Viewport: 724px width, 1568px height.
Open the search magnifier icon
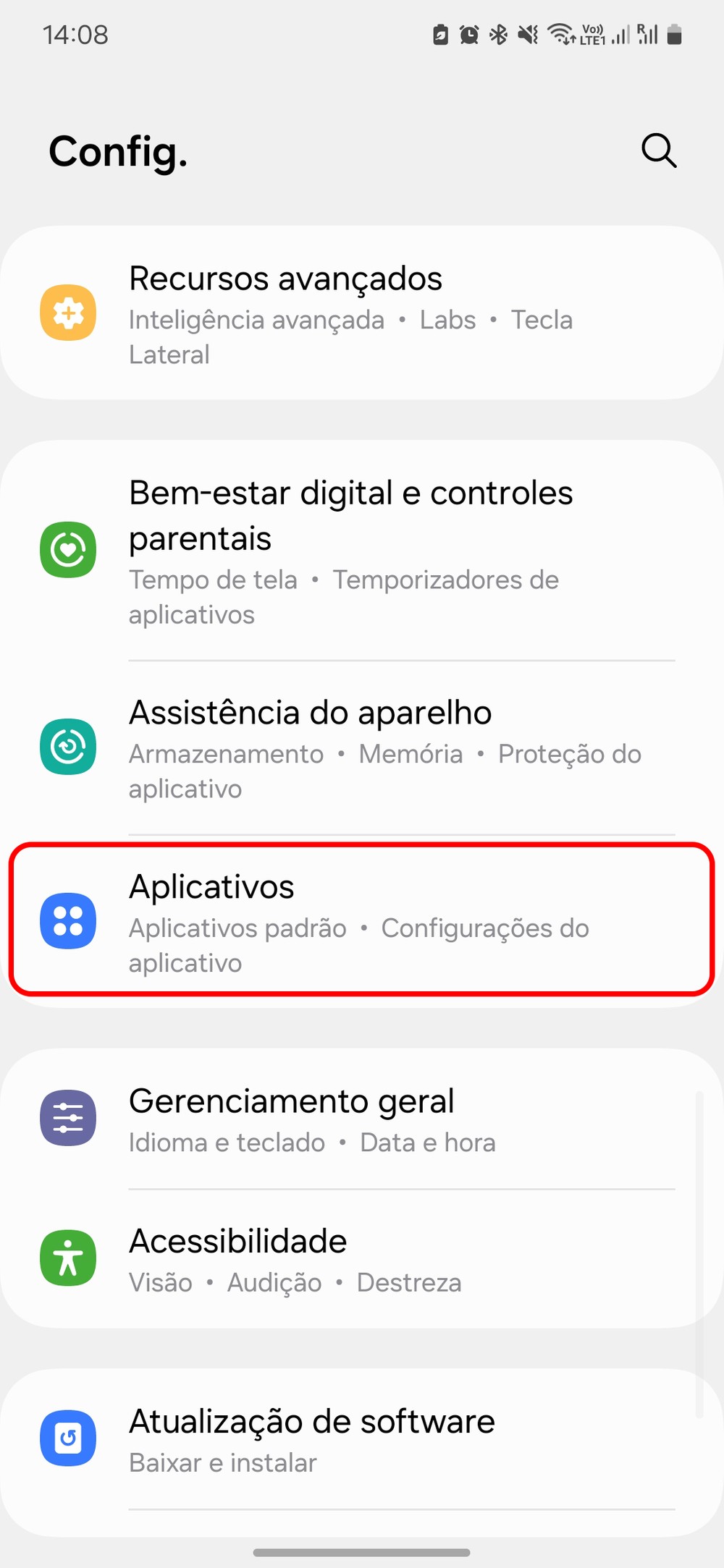(x=658, y=151)
